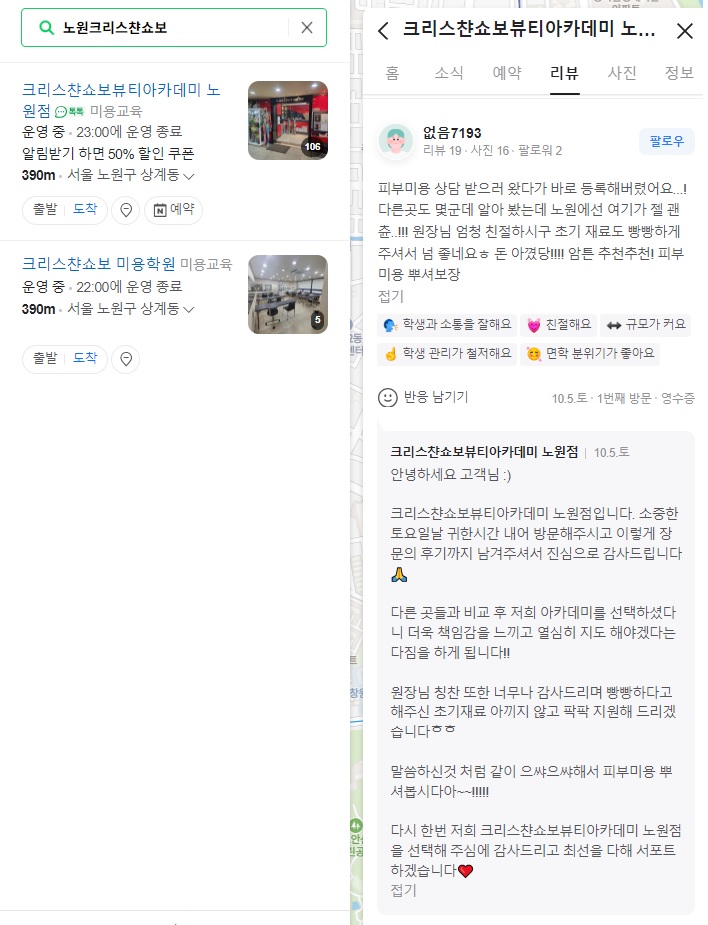708x925 pixels.
Task: Clear the search field text
Action: 306,28
